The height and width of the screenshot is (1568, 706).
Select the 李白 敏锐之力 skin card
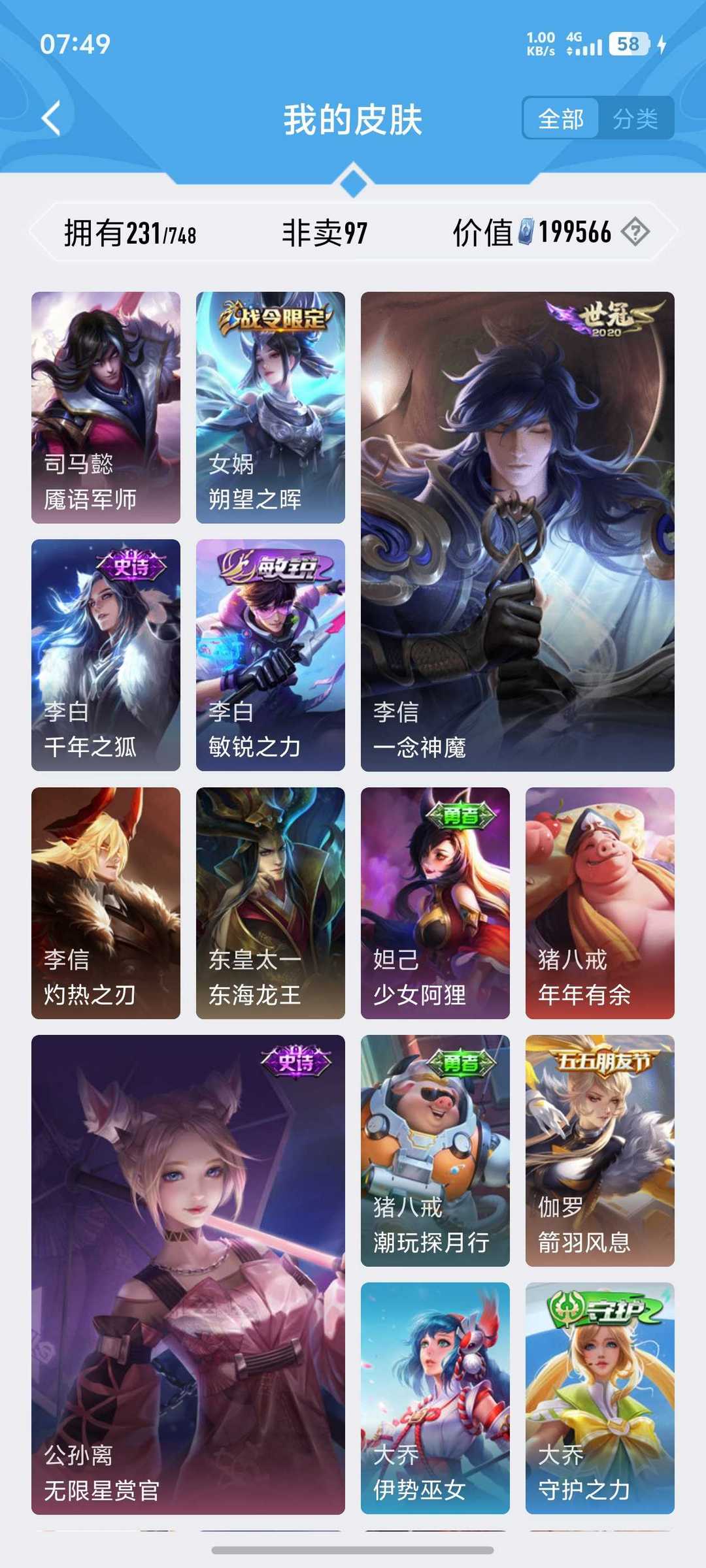271,655
